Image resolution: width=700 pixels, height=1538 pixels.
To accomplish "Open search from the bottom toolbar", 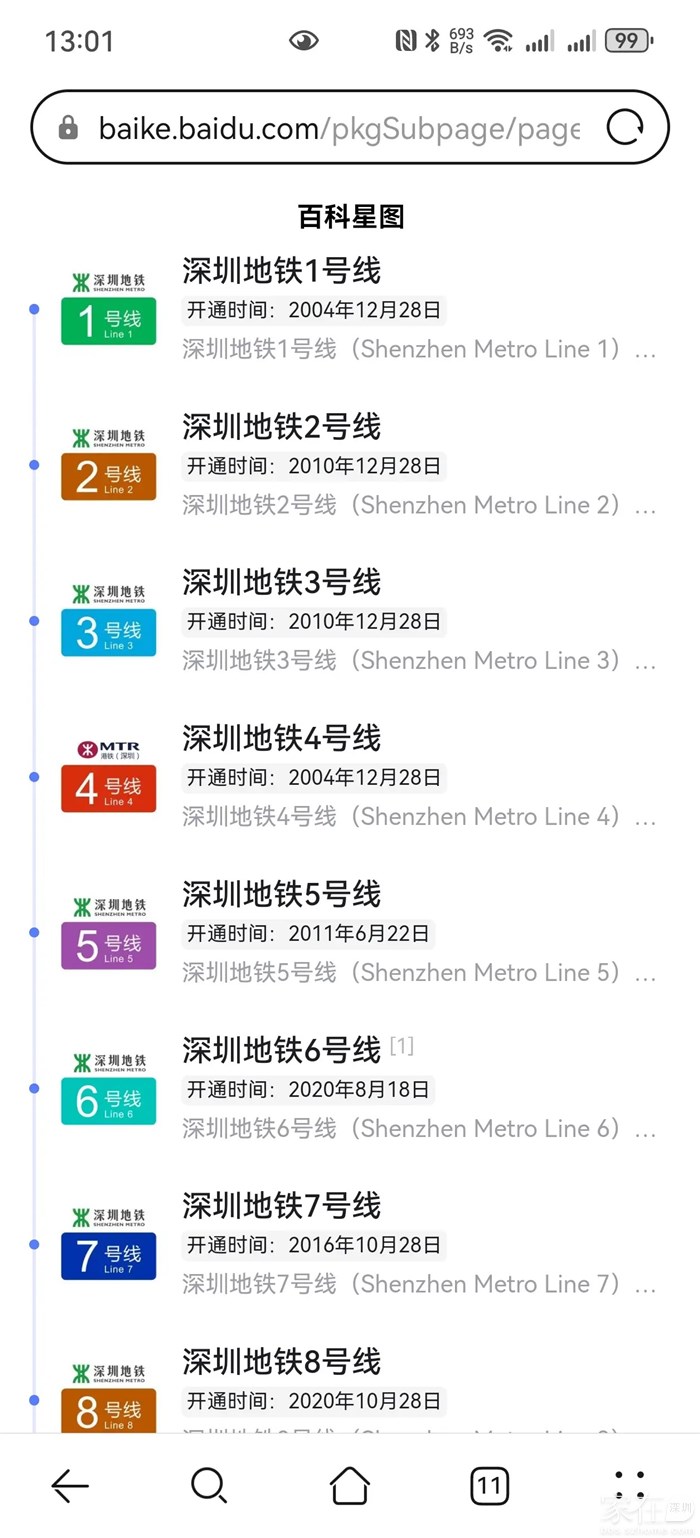I will coord(209,1486).
